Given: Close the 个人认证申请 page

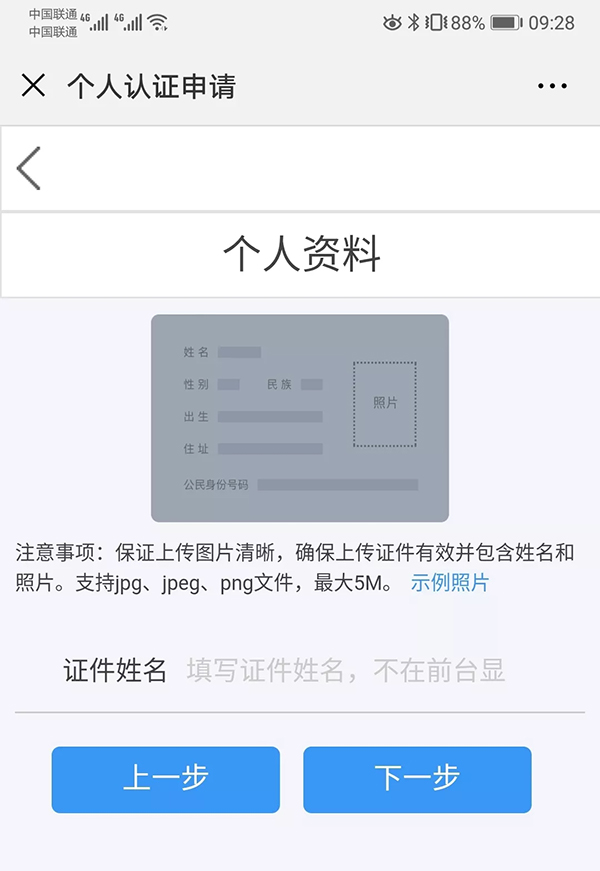Looking at the screenshot, I should coord(33,86).
